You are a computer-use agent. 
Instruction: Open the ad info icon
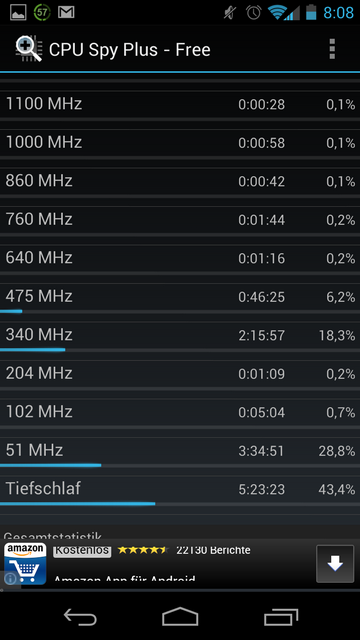pos(10,578)
